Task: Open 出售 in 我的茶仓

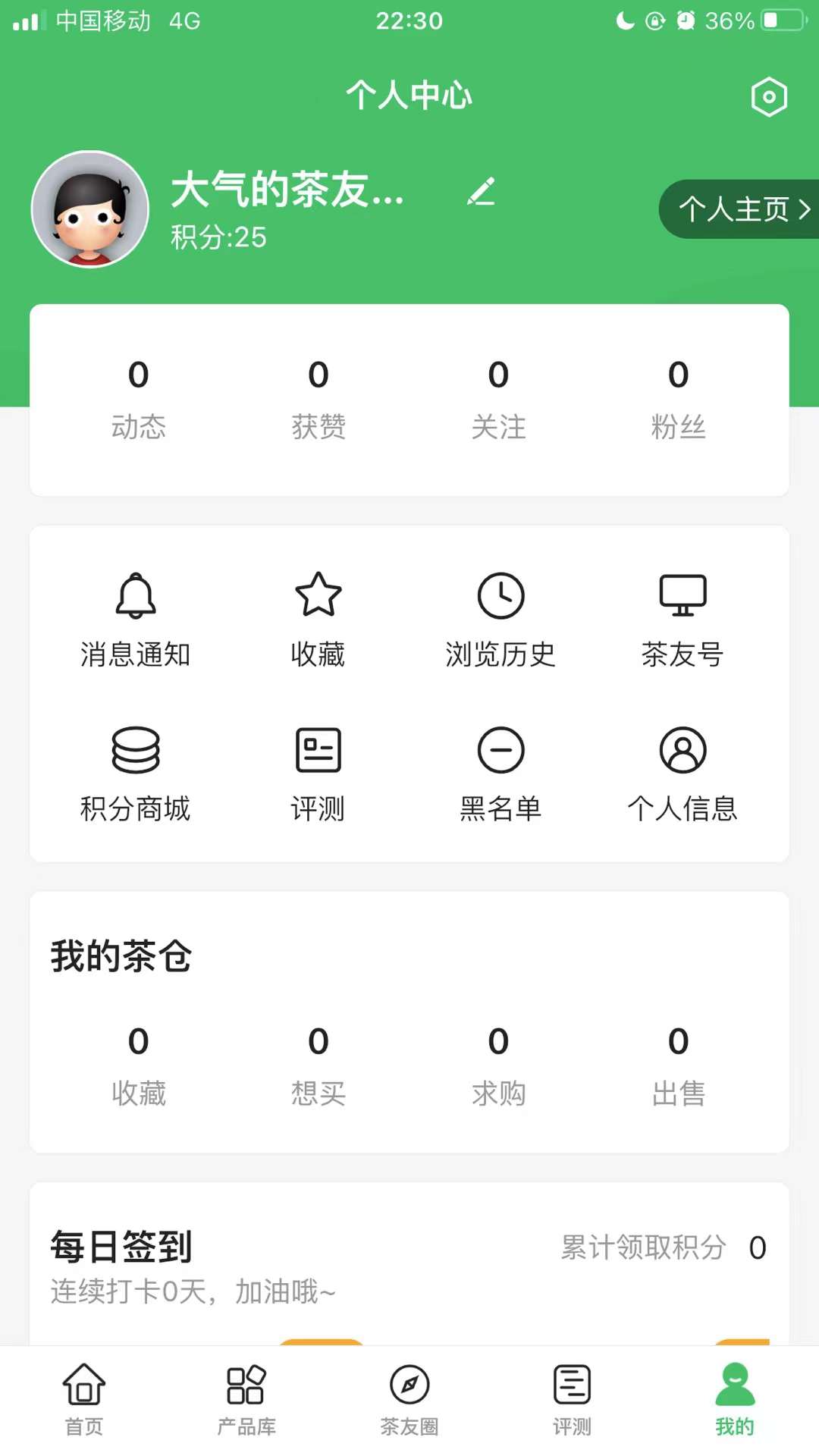Action: click(678, 1065)
